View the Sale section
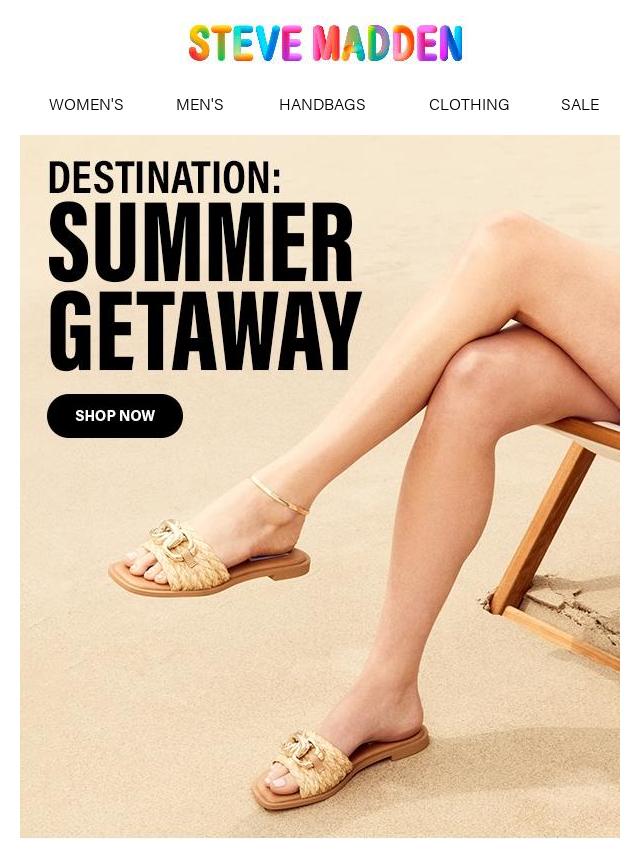The image size is (640, 854). (580, 104)
